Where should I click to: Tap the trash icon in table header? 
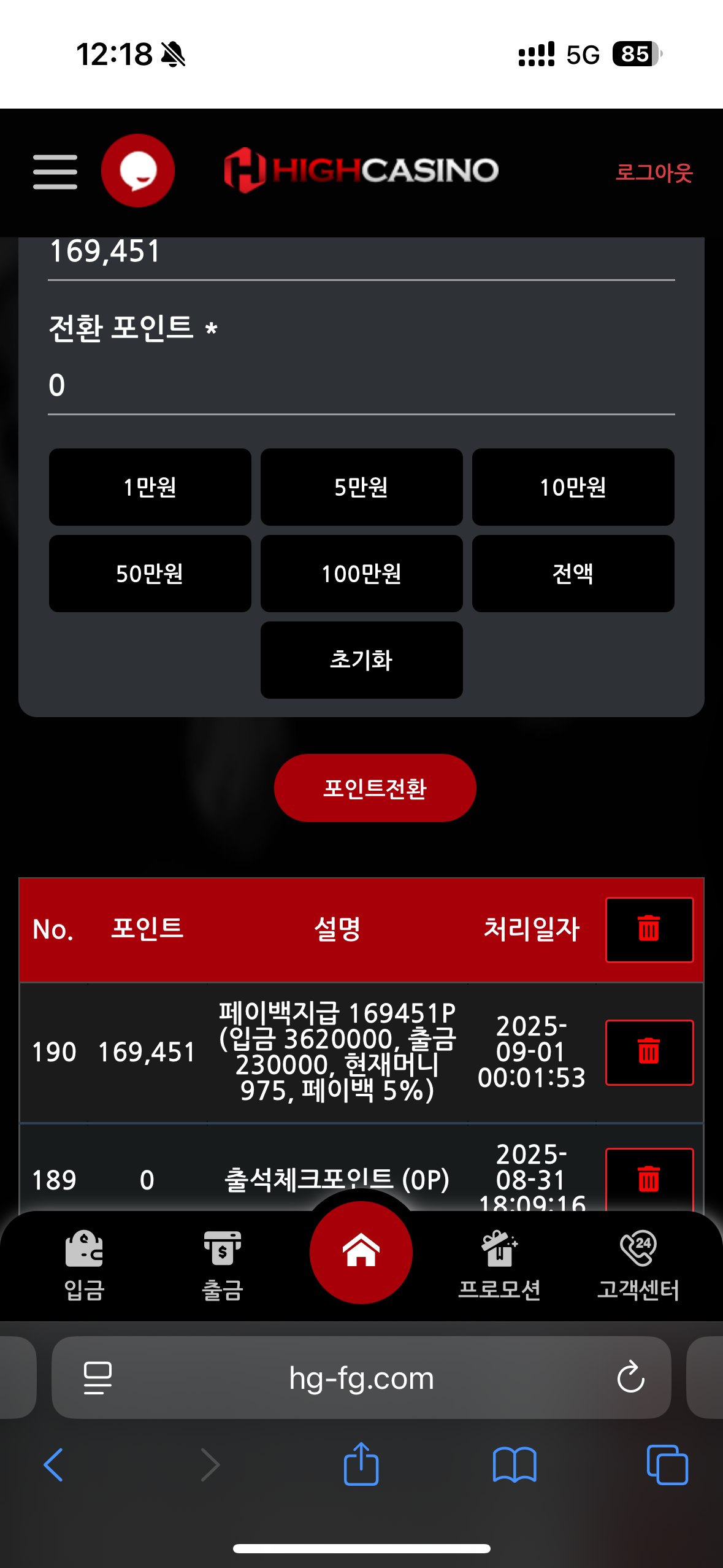point(649,929)
